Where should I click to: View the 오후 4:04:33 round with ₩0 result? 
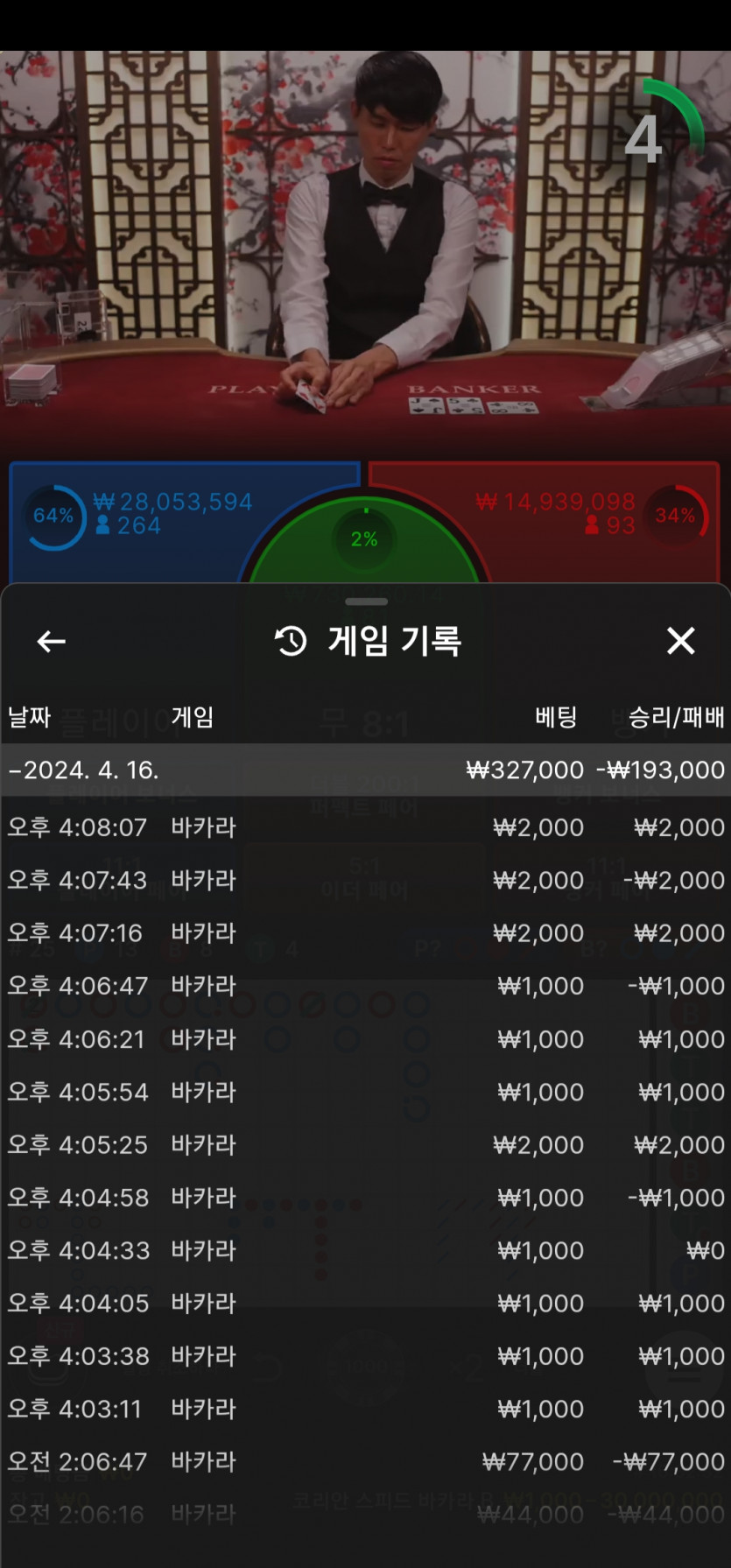pos(365,1250)
